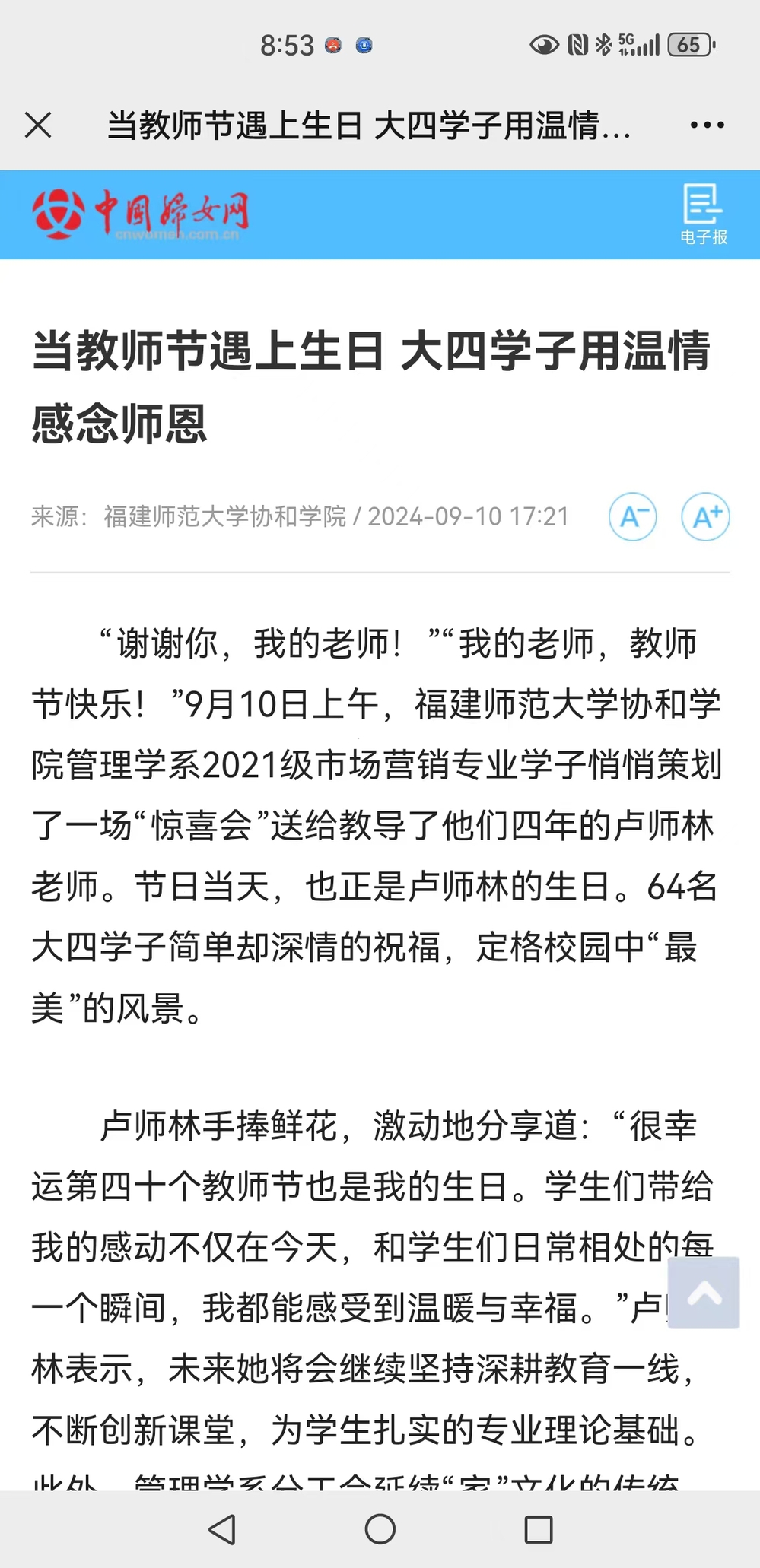Tap the system back button

pyautogui.click(x=222, y=1529)
